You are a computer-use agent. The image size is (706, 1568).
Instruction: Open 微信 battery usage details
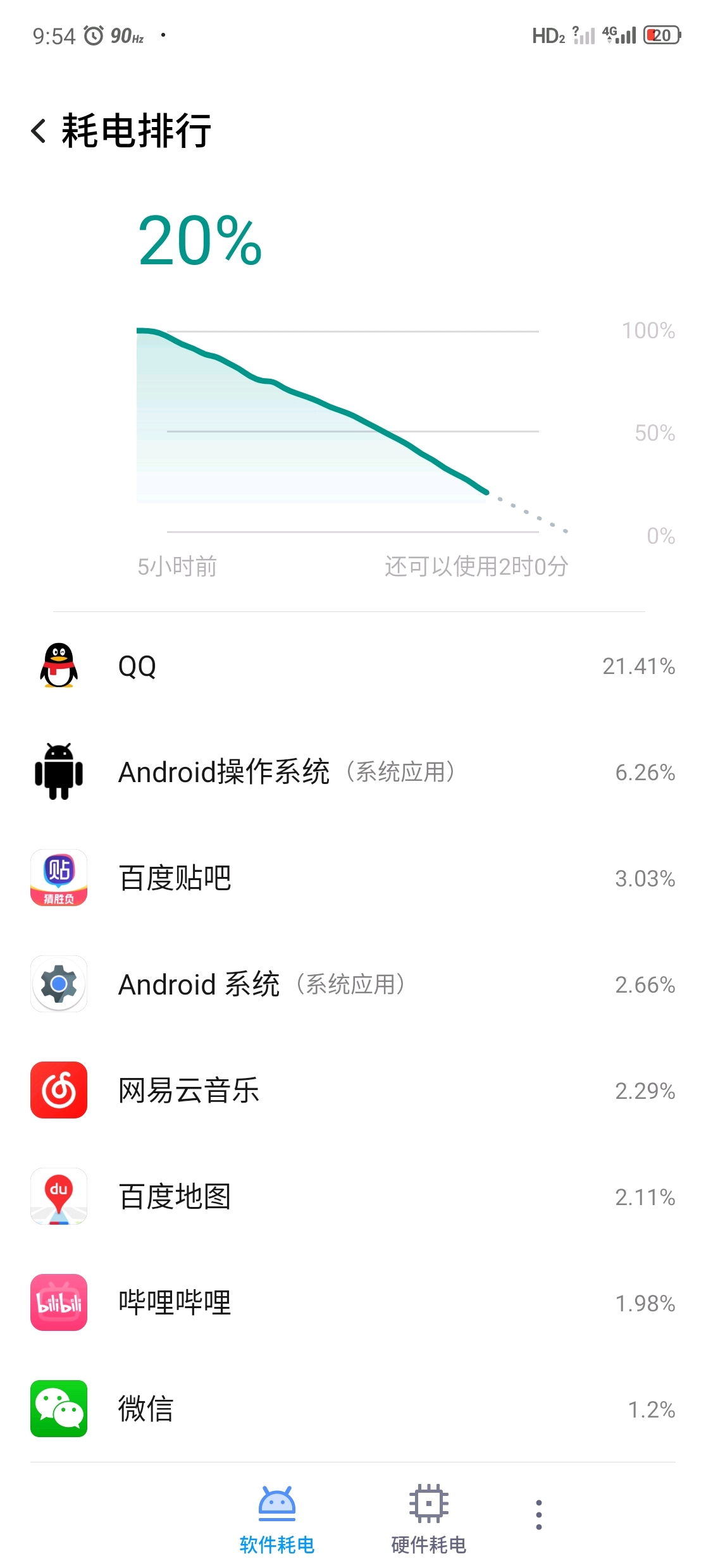353,1410
